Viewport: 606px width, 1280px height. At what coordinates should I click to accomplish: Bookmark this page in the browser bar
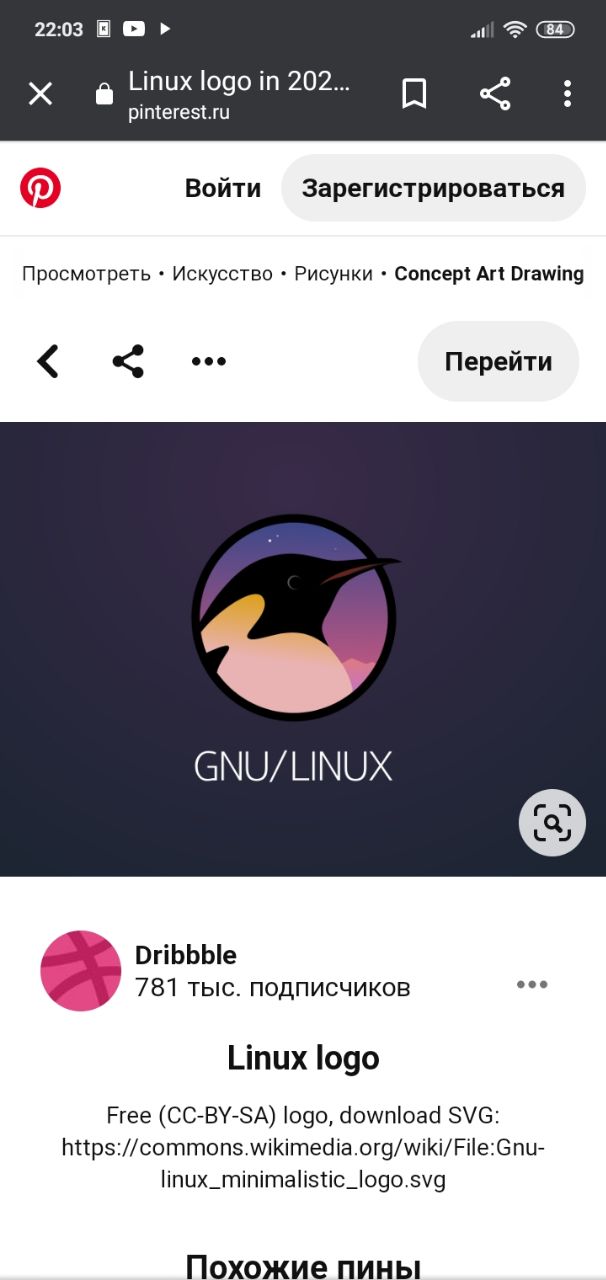[x=414, y=94]
